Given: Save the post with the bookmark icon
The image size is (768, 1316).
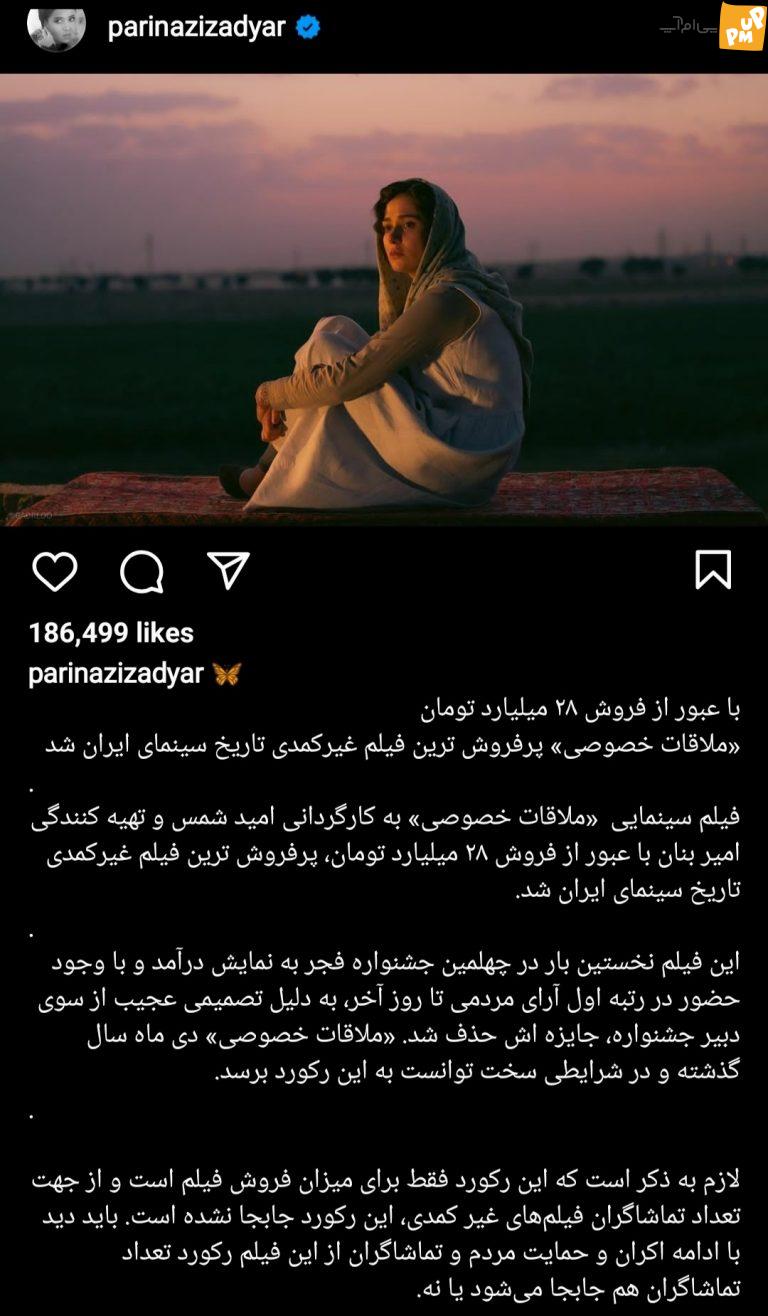Looking at the screenshot, I should pos(713,570).
